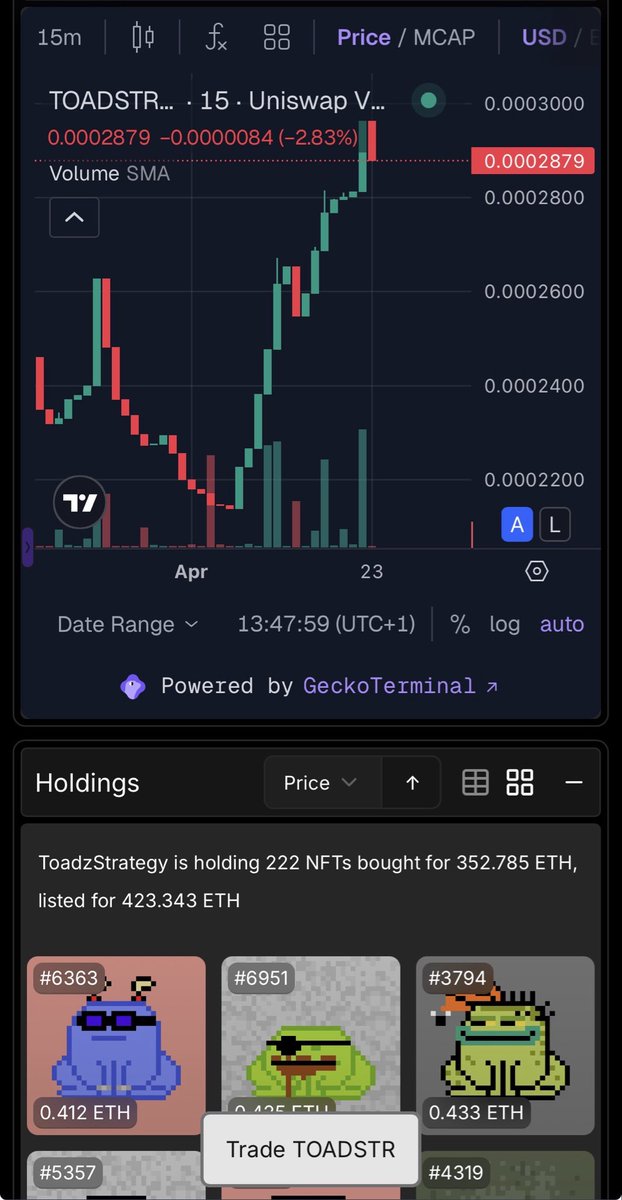622x1200 pixels.
Task: Select USD as display currency
Action: pyautogui.click(x=544, y=38)
